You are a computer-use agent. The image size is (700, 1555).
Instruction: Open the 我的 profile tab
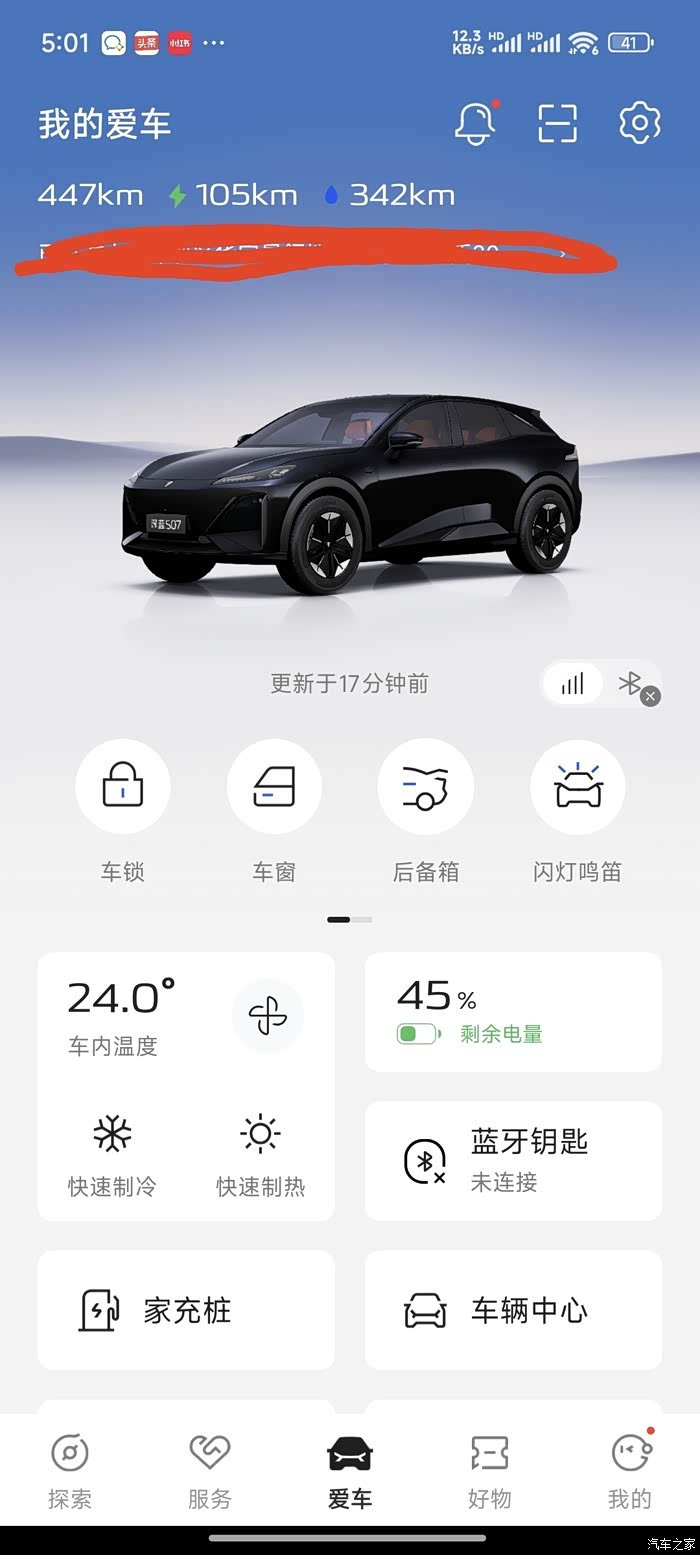629,1470
